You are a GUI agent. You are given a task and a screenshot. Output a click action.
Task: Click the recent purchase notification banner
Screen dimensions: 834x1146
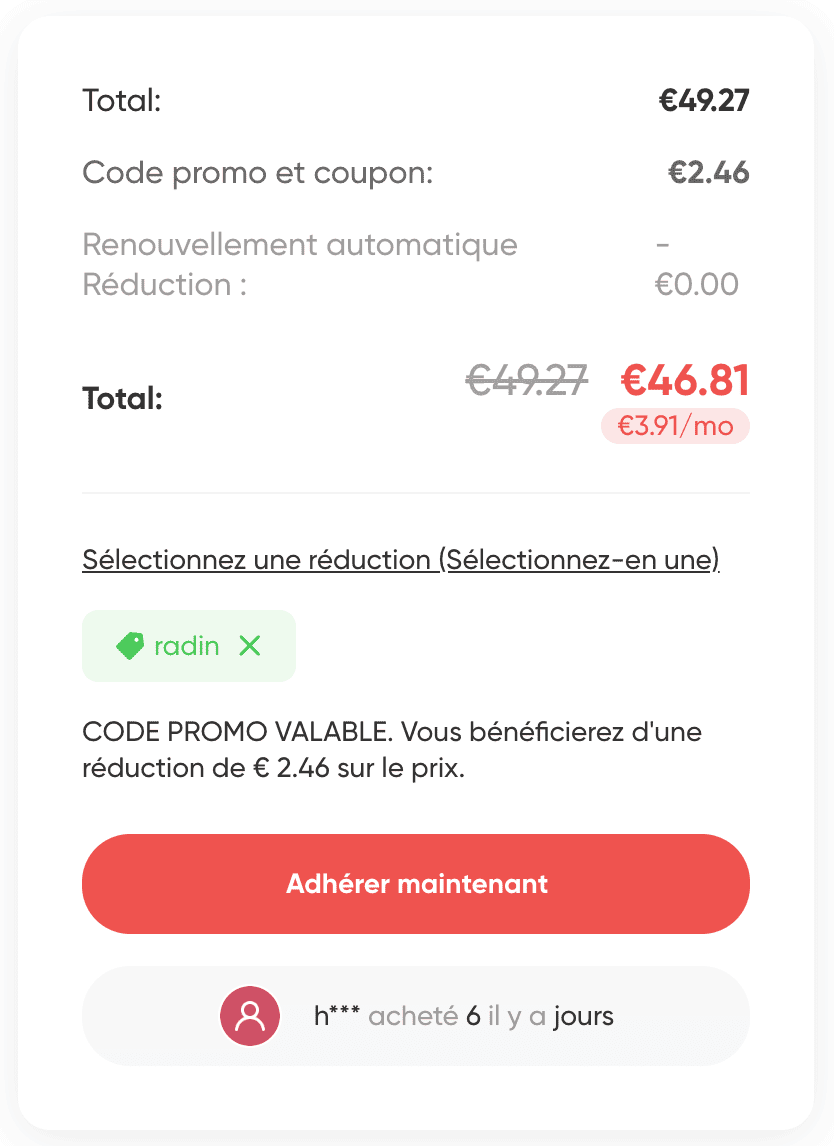pyautogui.click(x=416, y=1015)
